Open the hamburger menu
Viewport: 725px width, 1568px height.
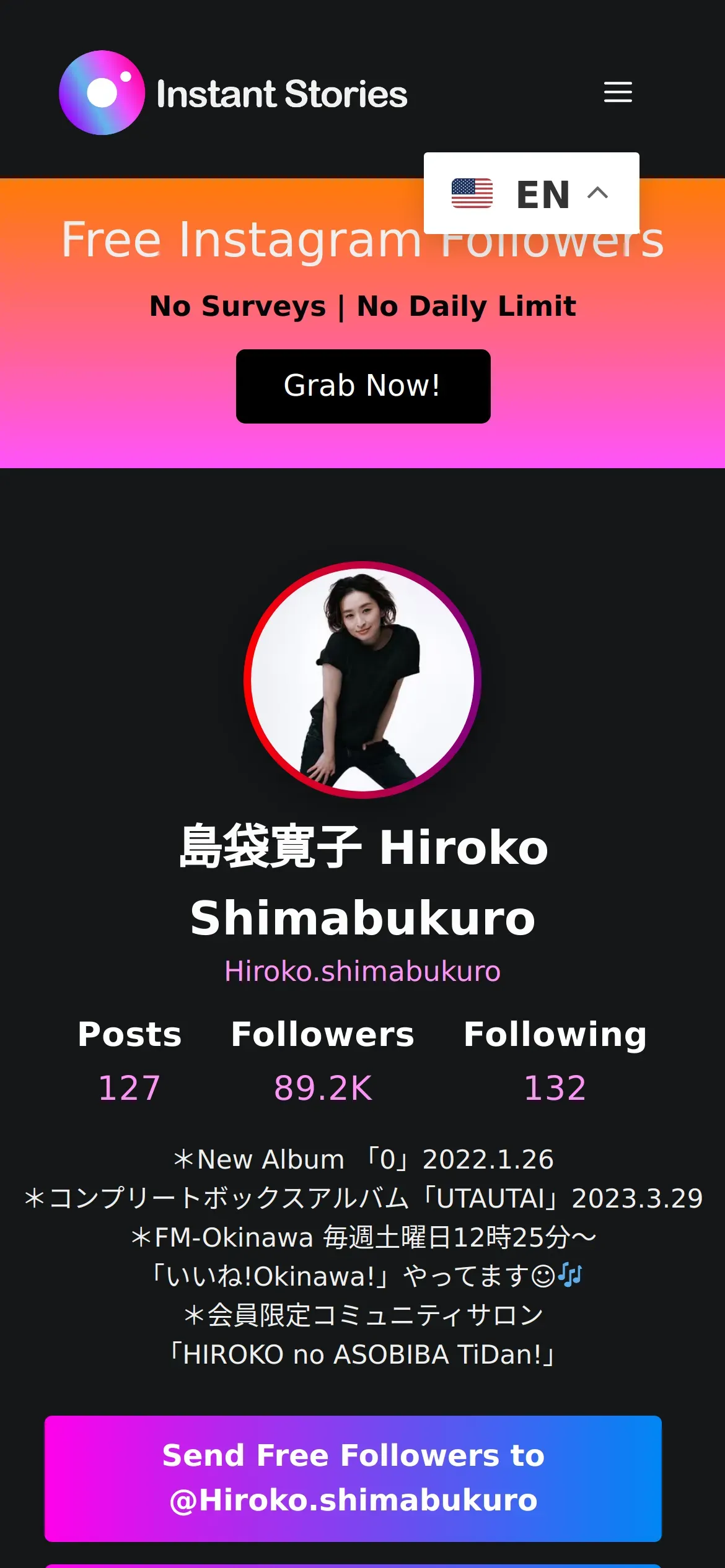(618, 92)
